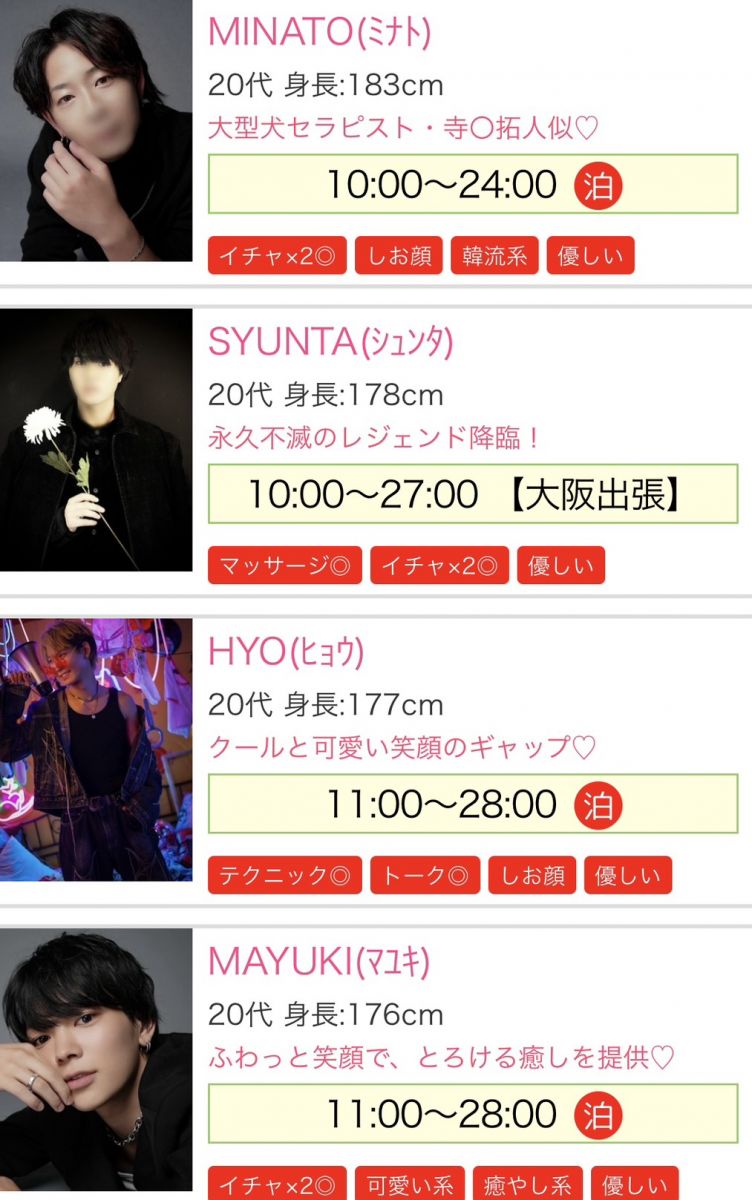Select SYUNTA's 10:00〜27:00 大阪出張 schedule box
The image size is (752, 1200).
pos(472,495)
